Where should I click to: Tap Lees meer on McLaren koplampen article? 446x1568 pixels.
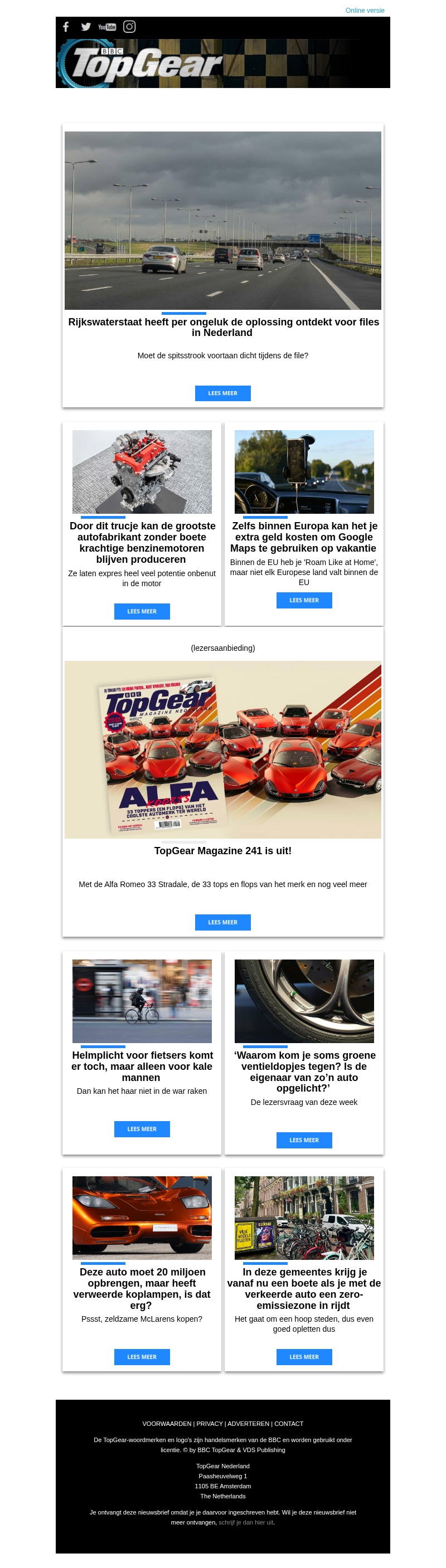tap(142, 1357)
